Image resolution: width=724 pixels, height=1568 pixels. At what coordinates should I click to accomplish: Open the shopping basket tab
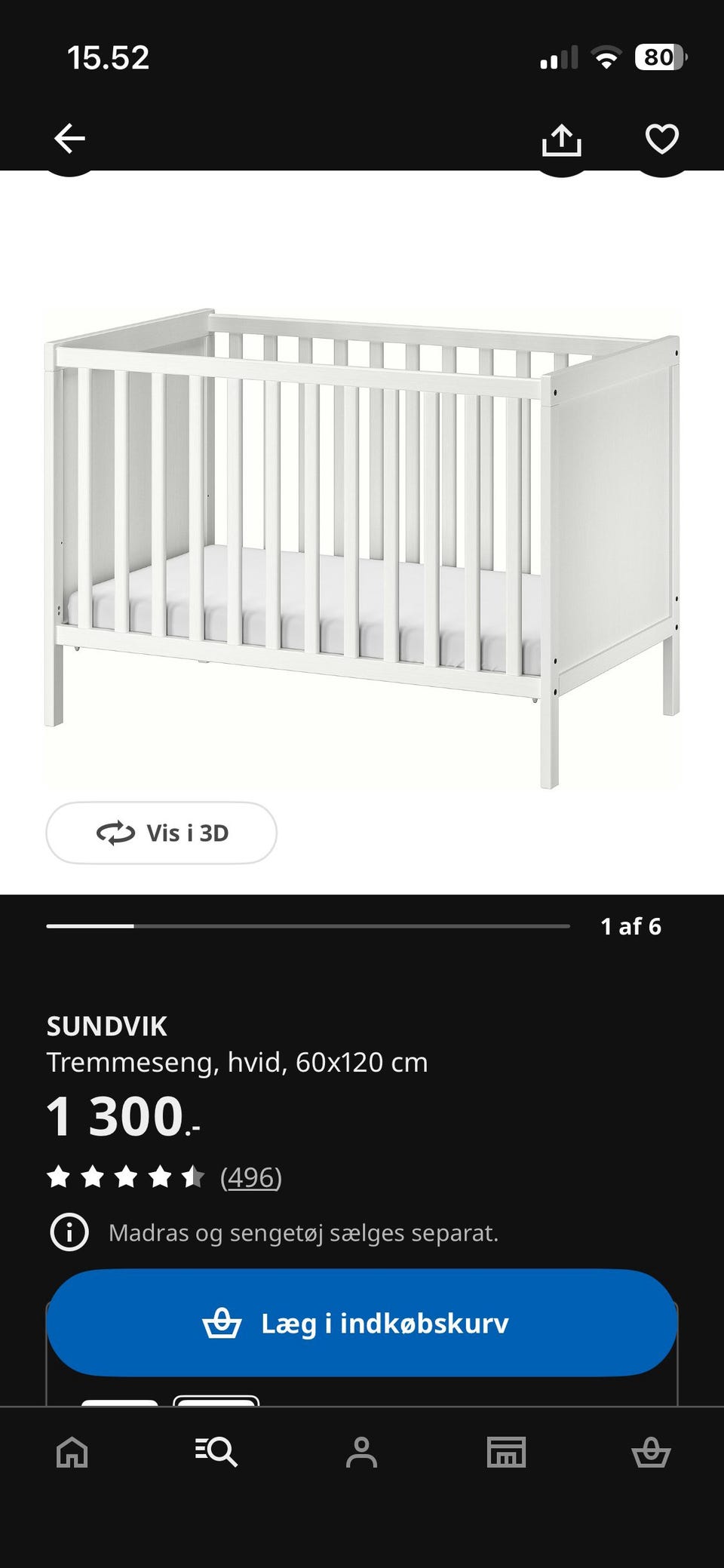pos(651,1451)
